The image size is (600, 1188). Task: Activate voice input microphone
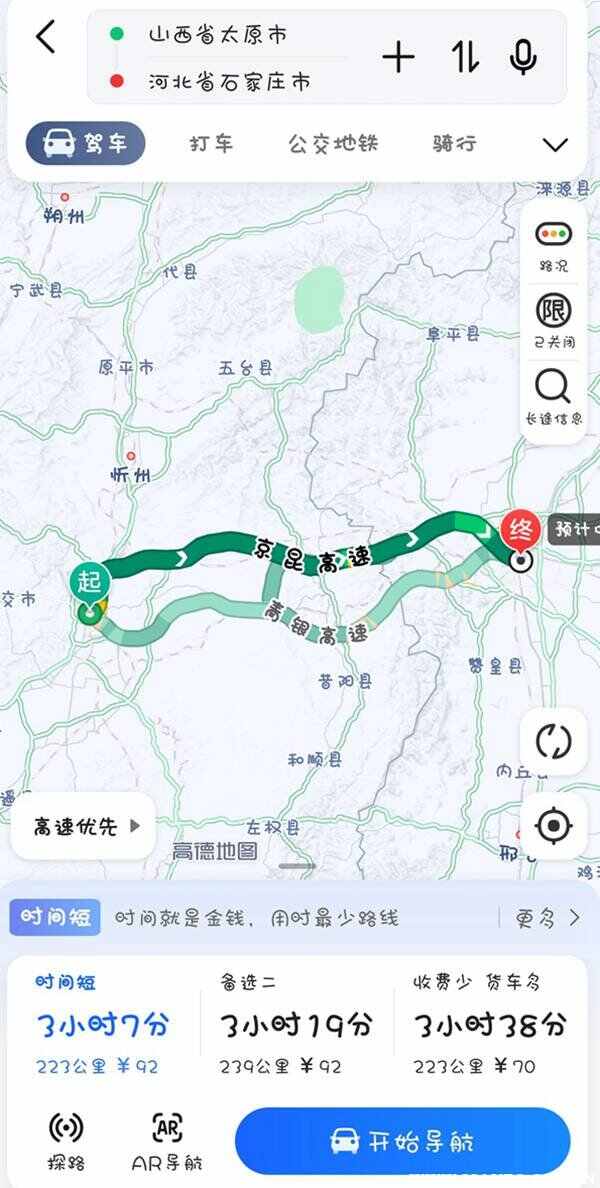(x=522, y=58)
